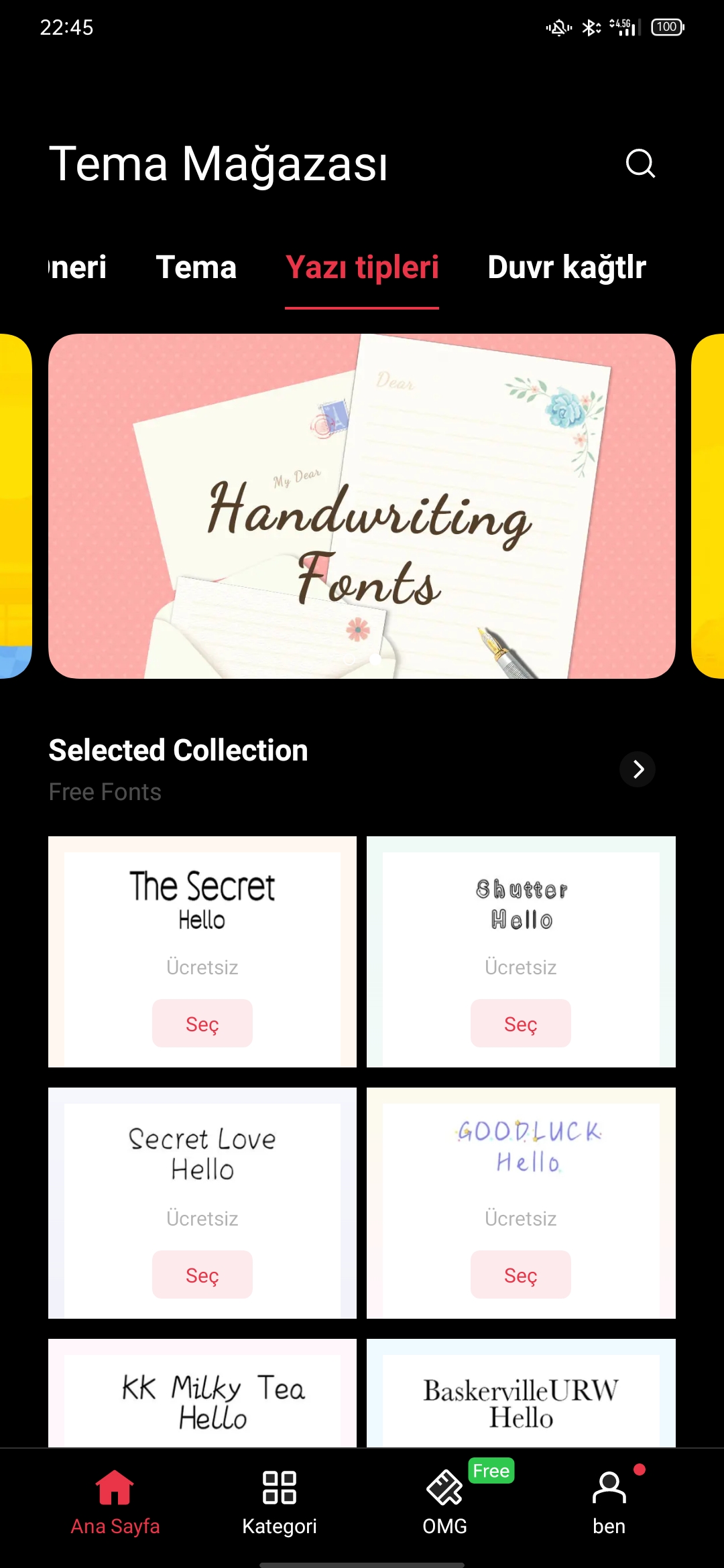The height and width of the screenshot is (1568, 724).
Task: Tap Seç under the GOODLUCK font
Action: click(x=521, y=1275)
